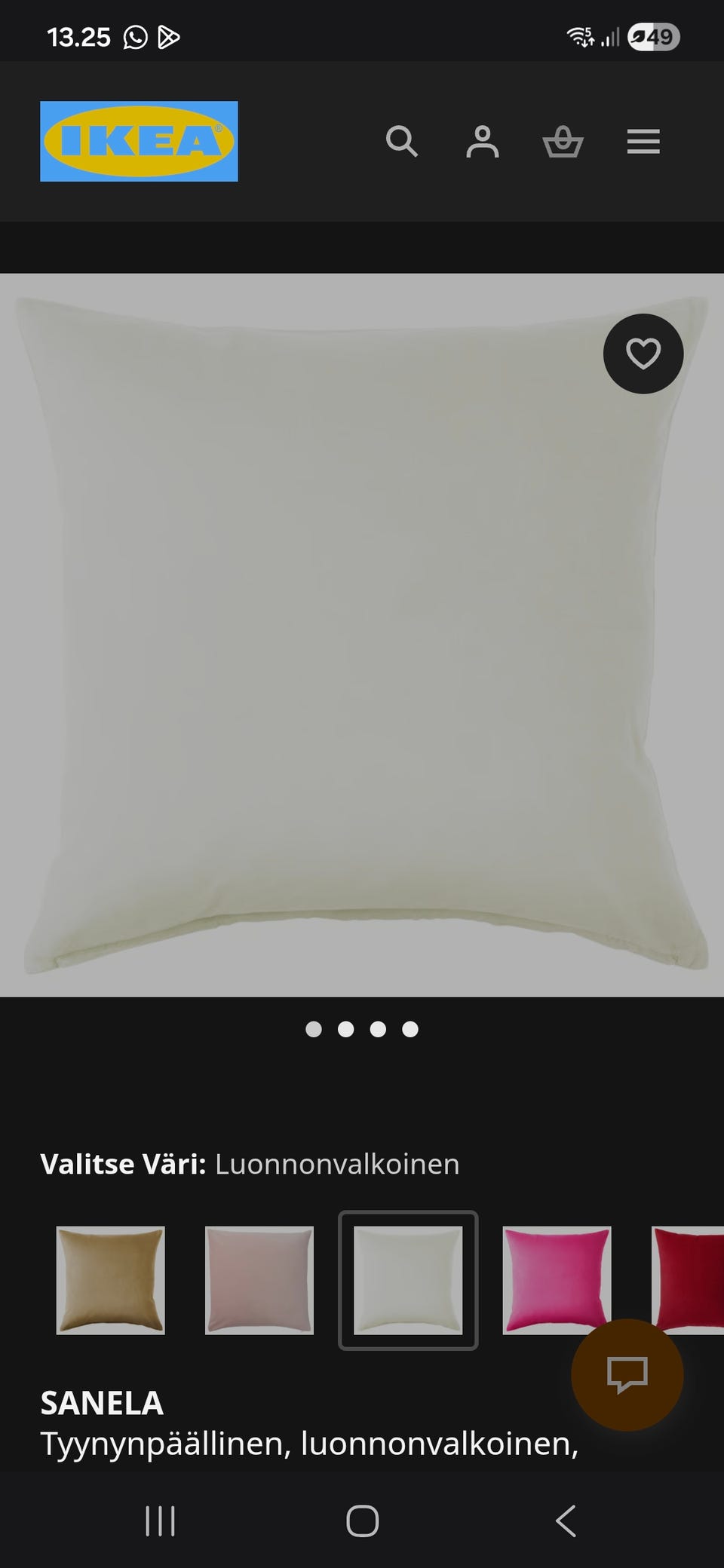The width and height of the screenshot is (724, 1568).
Task: Select the golden-brown colour swatch
Action: (110, 1280)
